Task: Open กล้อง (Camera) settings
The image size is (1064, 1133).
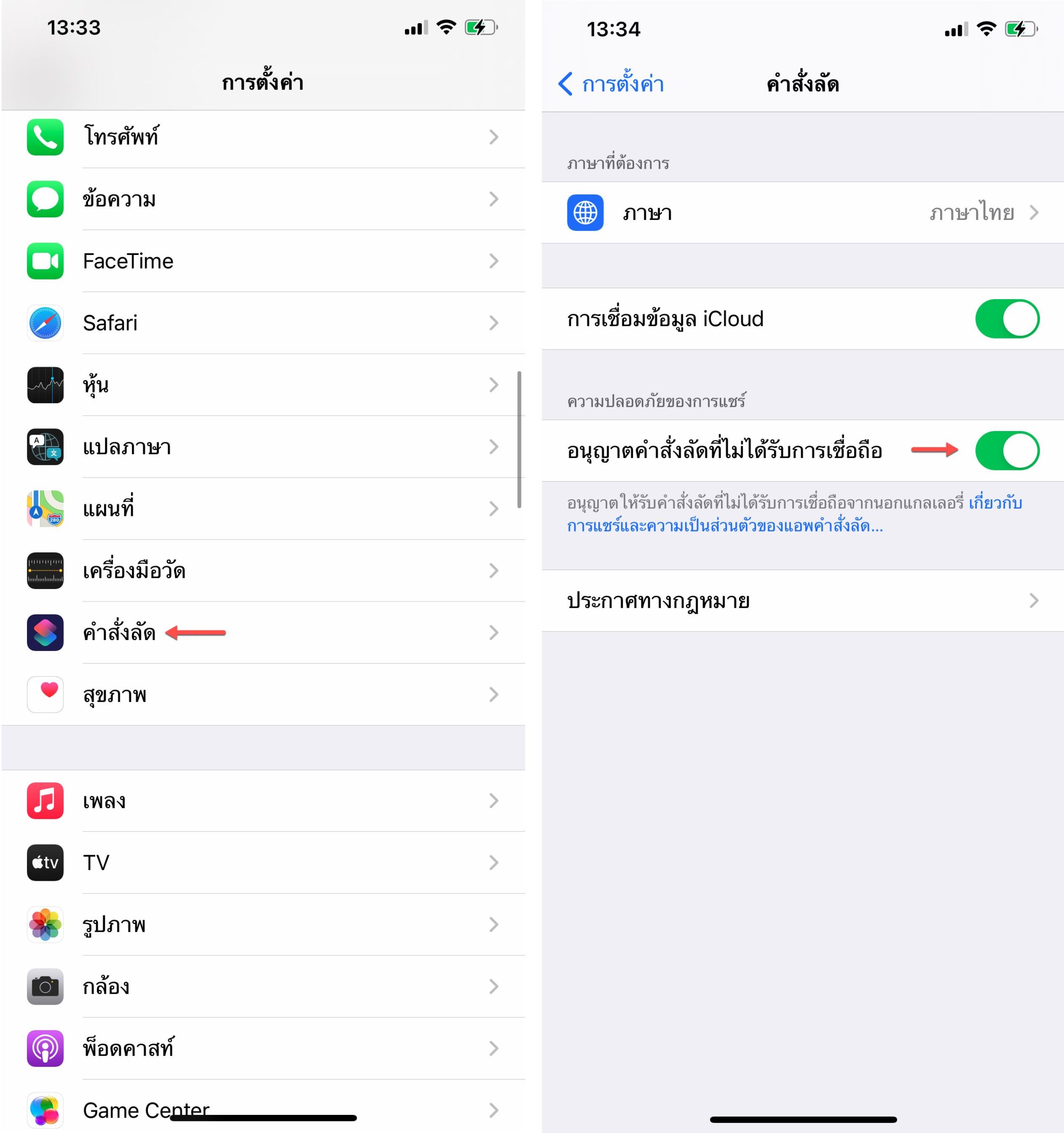Action: [262, 987]
